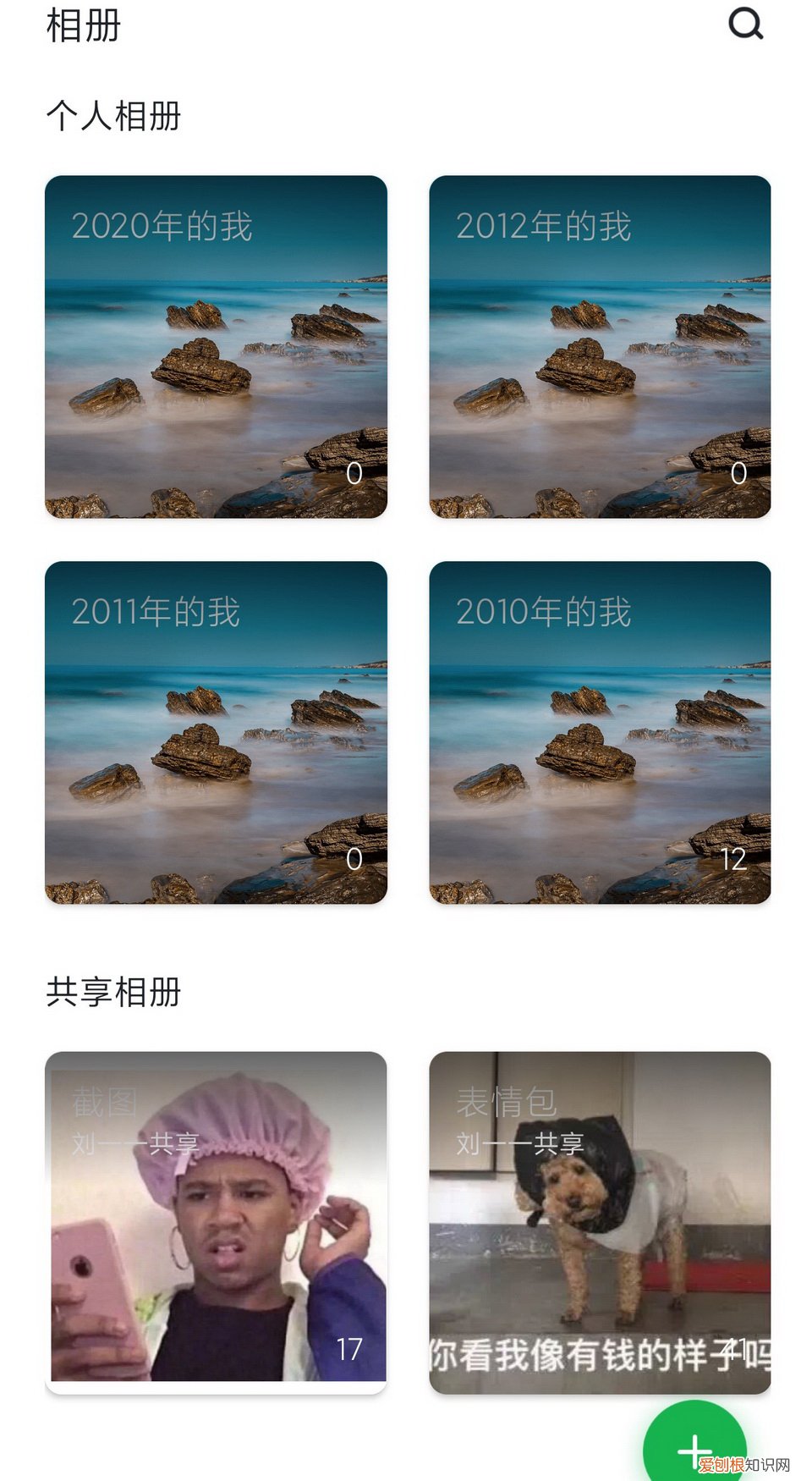This screenshot has width=812, height=1481.
Task: Select the "相册" page title
Action: (84, 27)
